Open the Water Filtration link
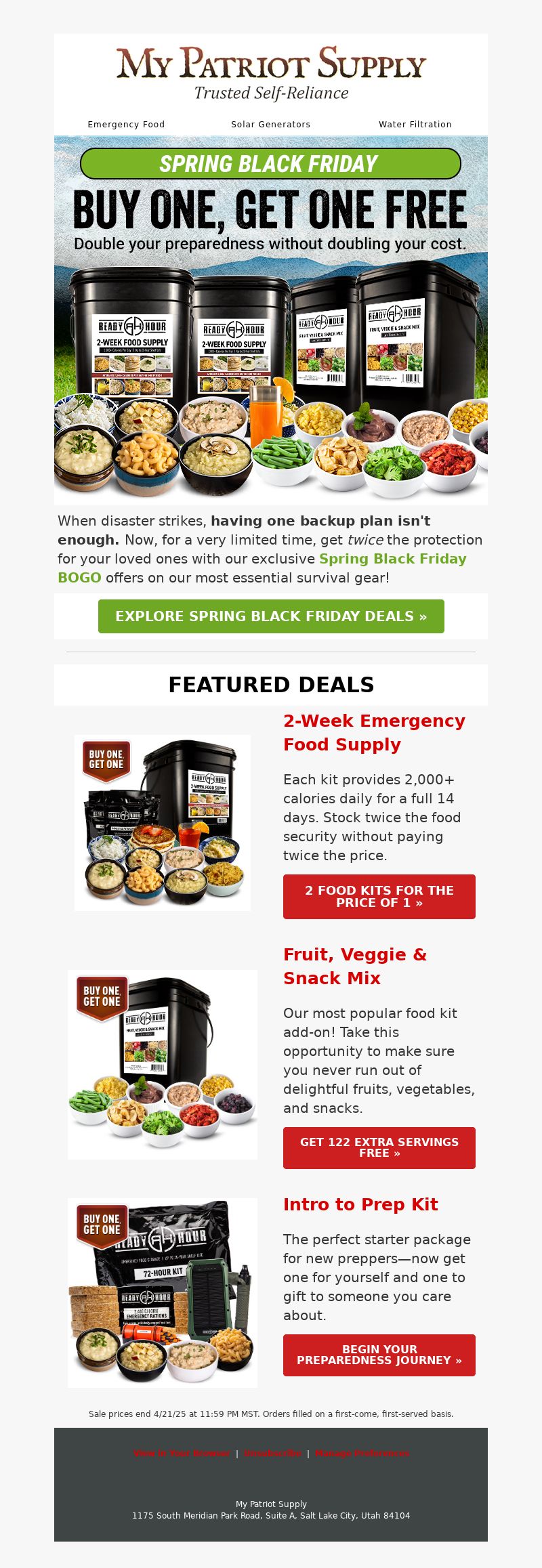 pyautogui.click(x=415, y=125)
